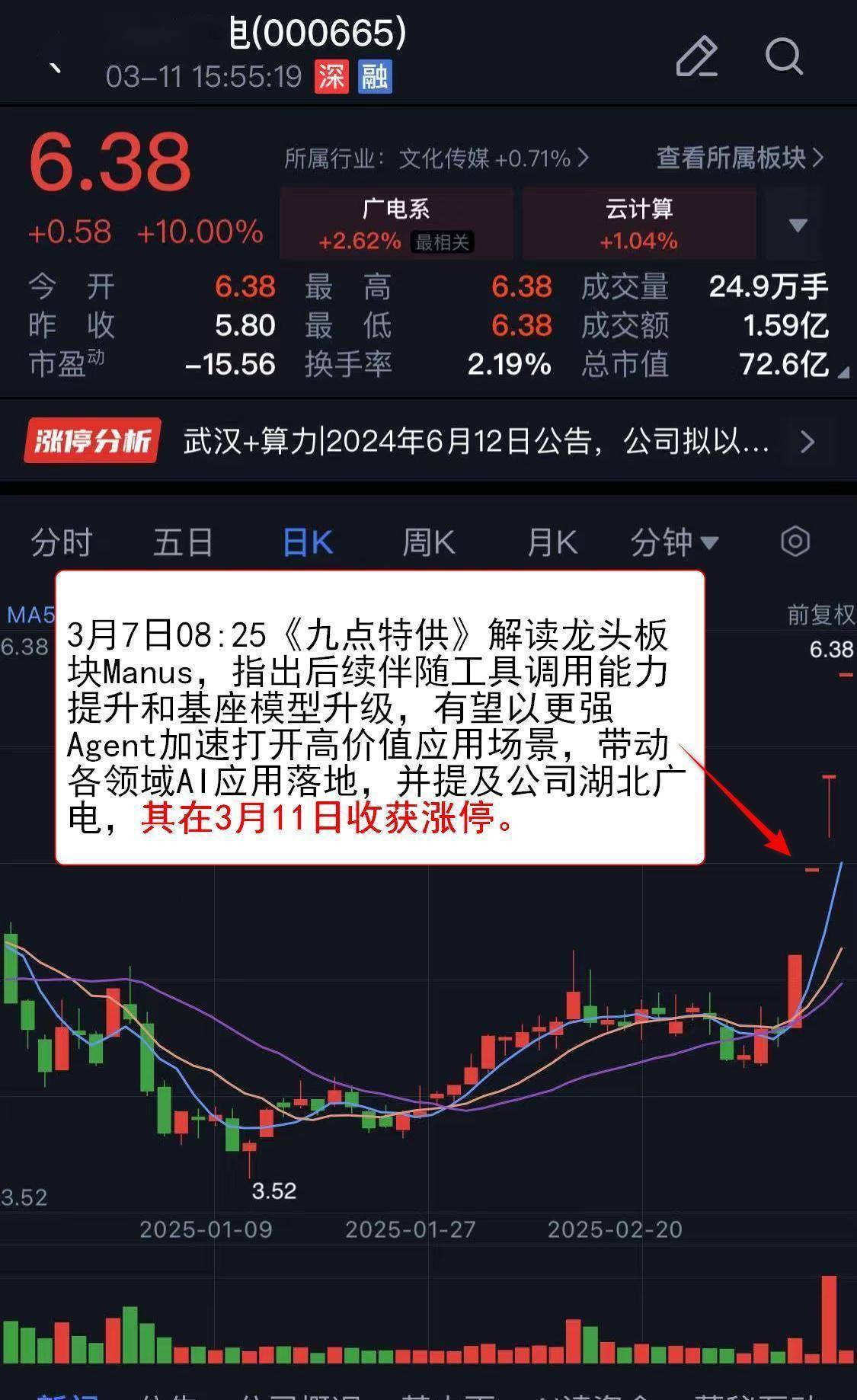Switch to the 五日 chart tab
The height and width of the screenshot is (1400, 857).
[x=183, y=543]
